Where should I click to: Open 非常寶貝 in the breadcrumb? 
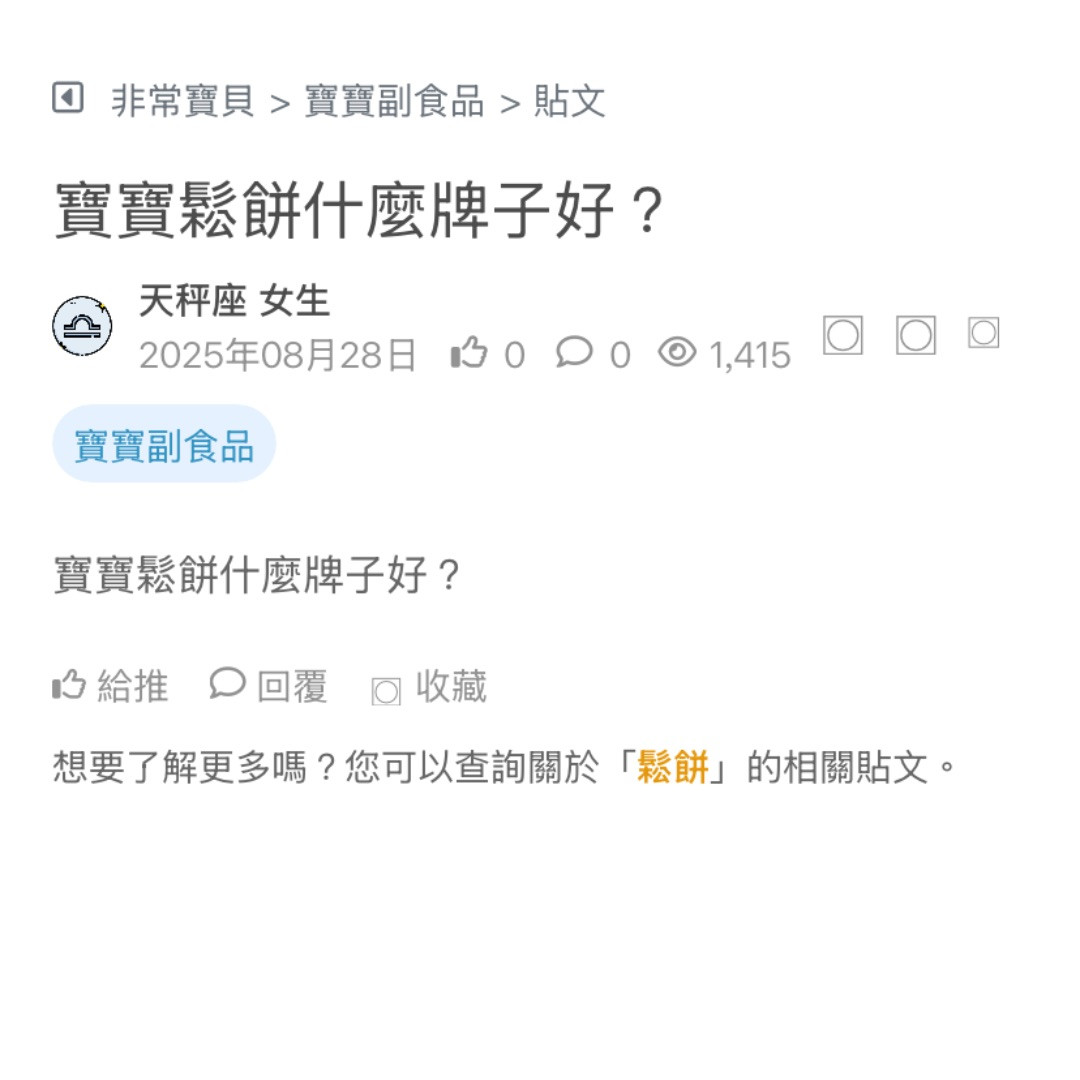click(182, 101)
